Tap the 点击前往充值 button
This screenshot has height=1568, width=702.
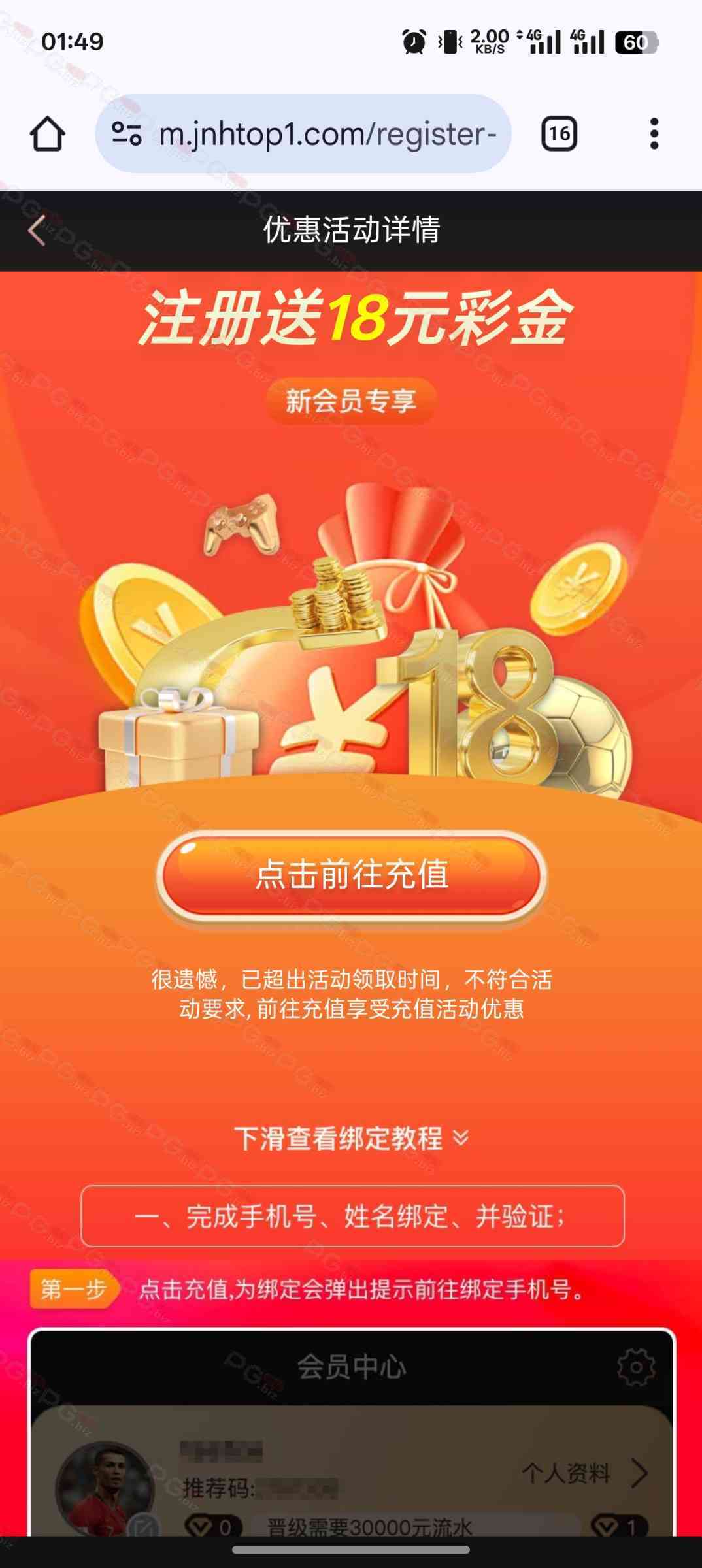click(x=351, y=875)
